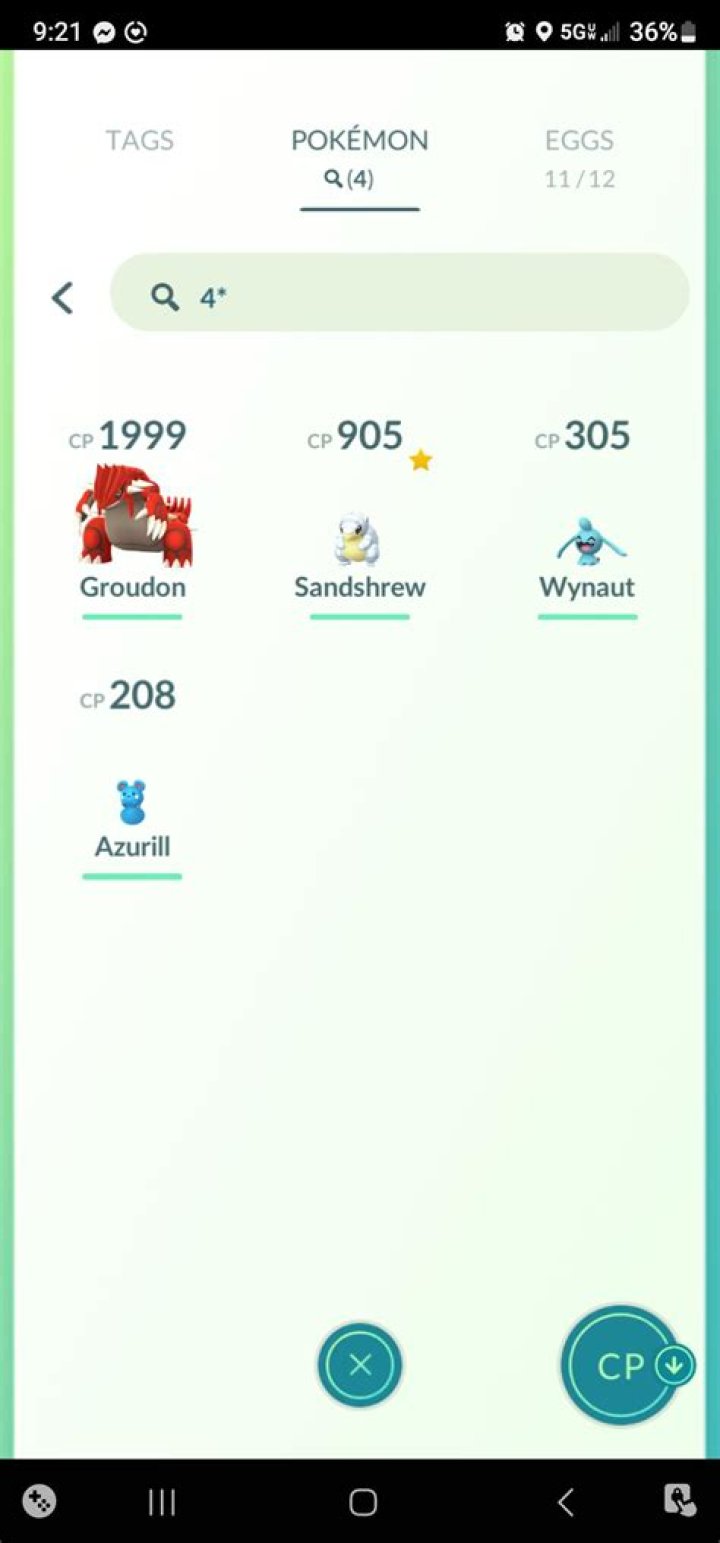Close the Pokémon storage with X button
This screenshot has width=720, height=1543.
coord(360,1365)
